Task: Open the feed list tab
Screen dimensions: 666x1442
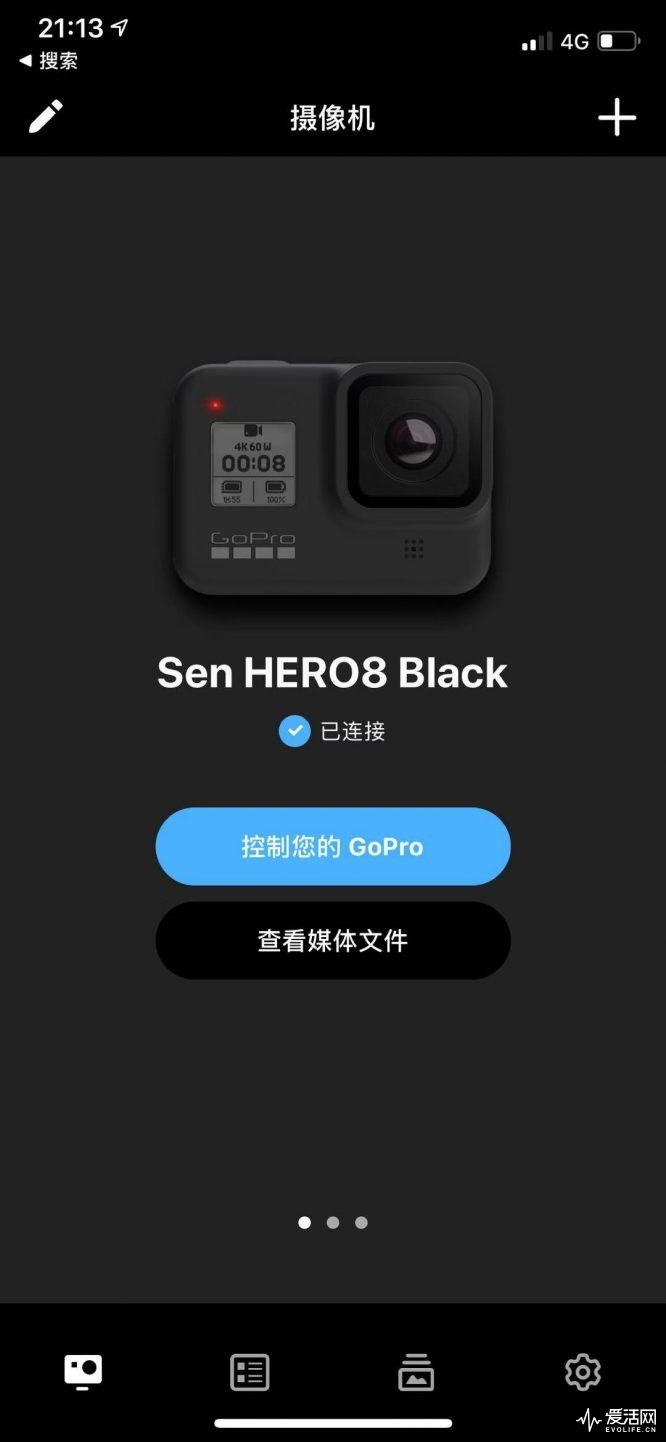Action: pyautogui.click(x=249, y=1371)
